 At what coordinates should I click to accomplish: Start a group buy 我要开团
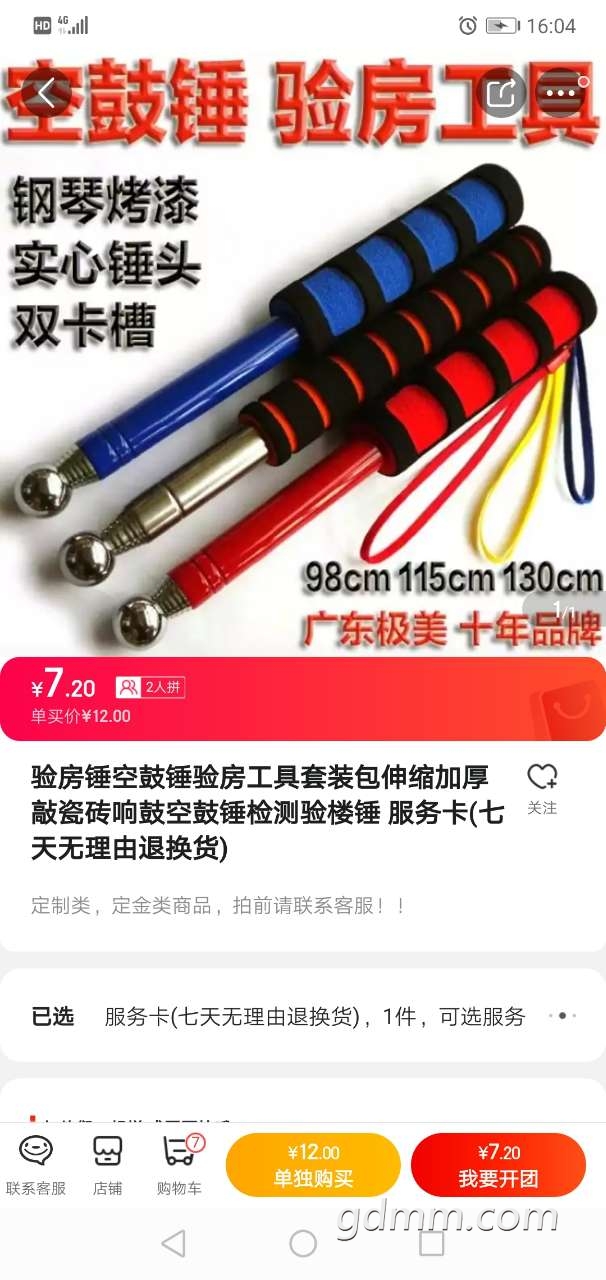tap(498, 1165)
